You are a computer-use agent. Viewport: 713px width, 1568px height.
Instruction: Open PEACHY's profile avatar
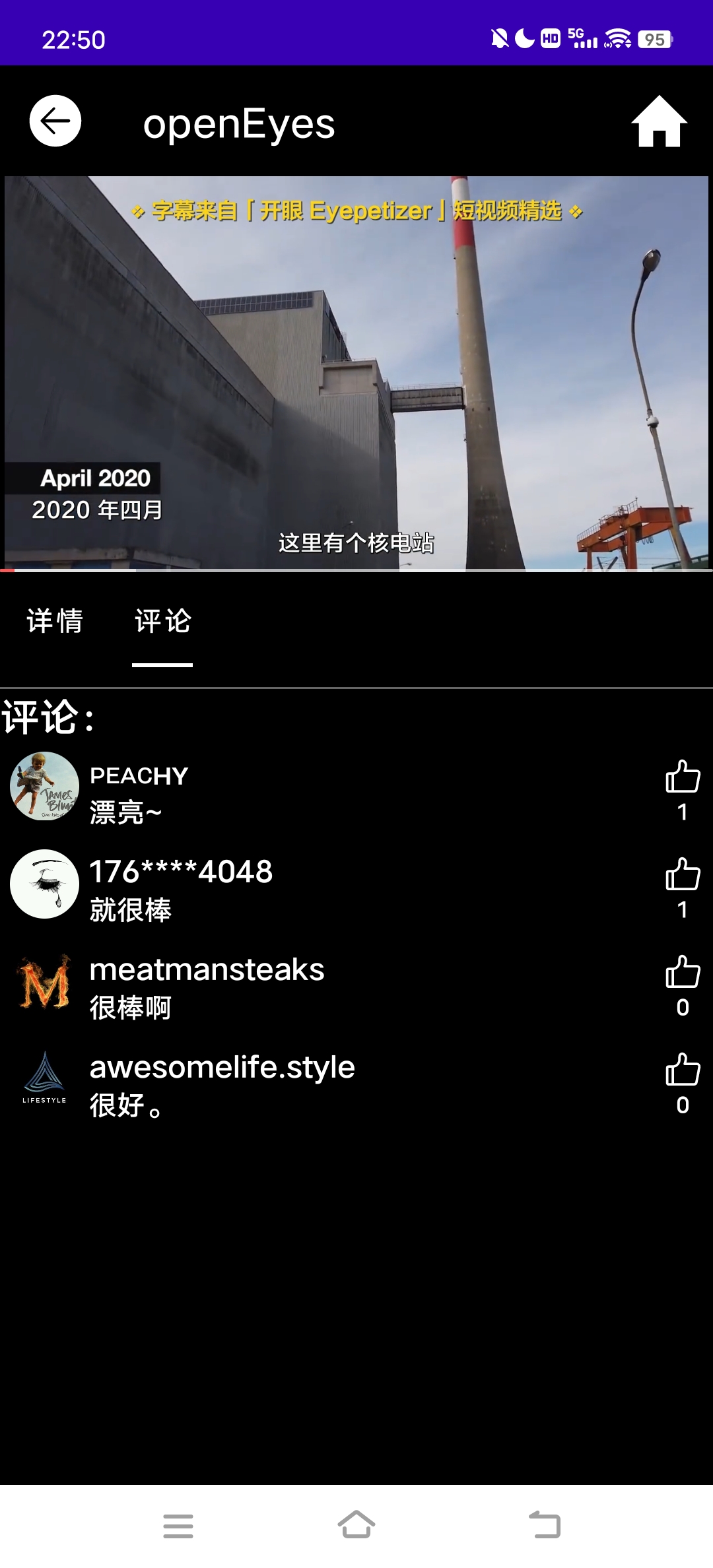[45, 787]
